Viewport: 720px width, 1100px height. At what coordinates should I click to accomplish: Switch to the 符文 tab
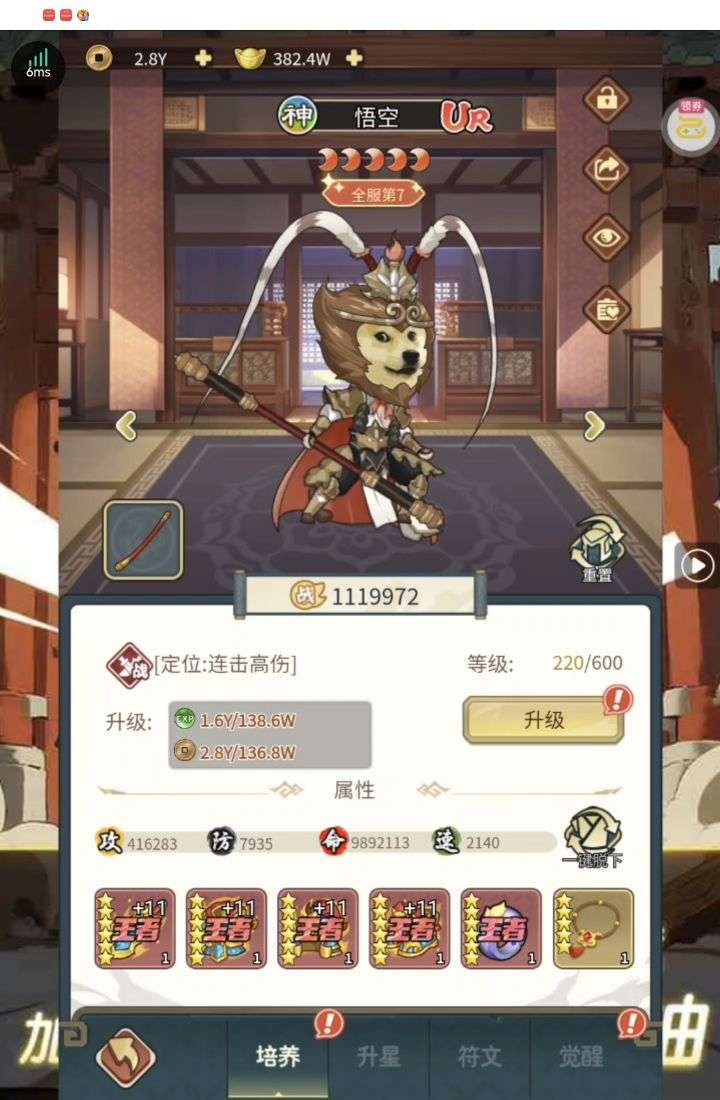pyautogui.click(x=479, y=1056)
